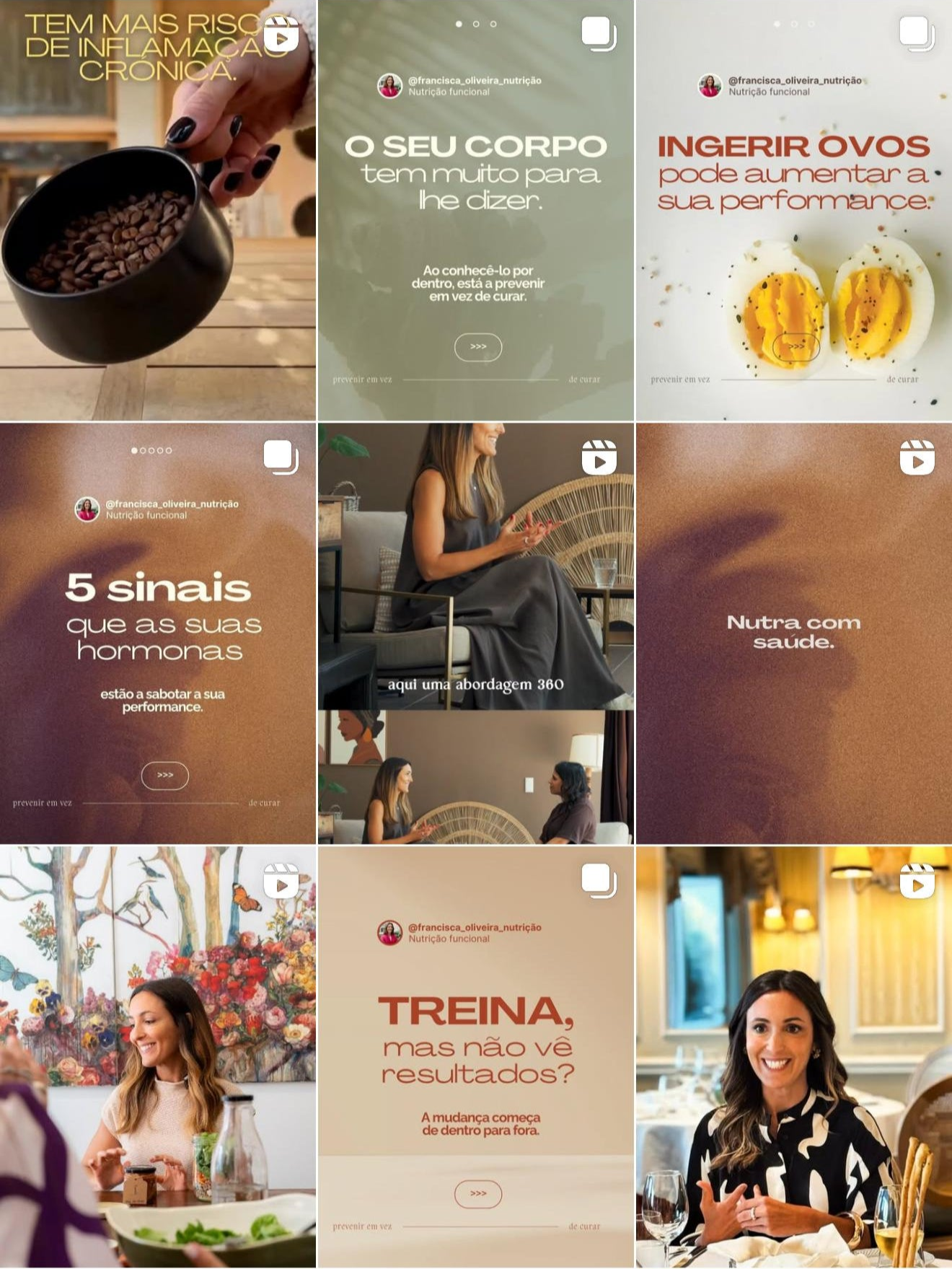Play the 'Nutra com saúde' reel
The width and height of the screenshot is (952, 1269).
(x=793, y=633)
